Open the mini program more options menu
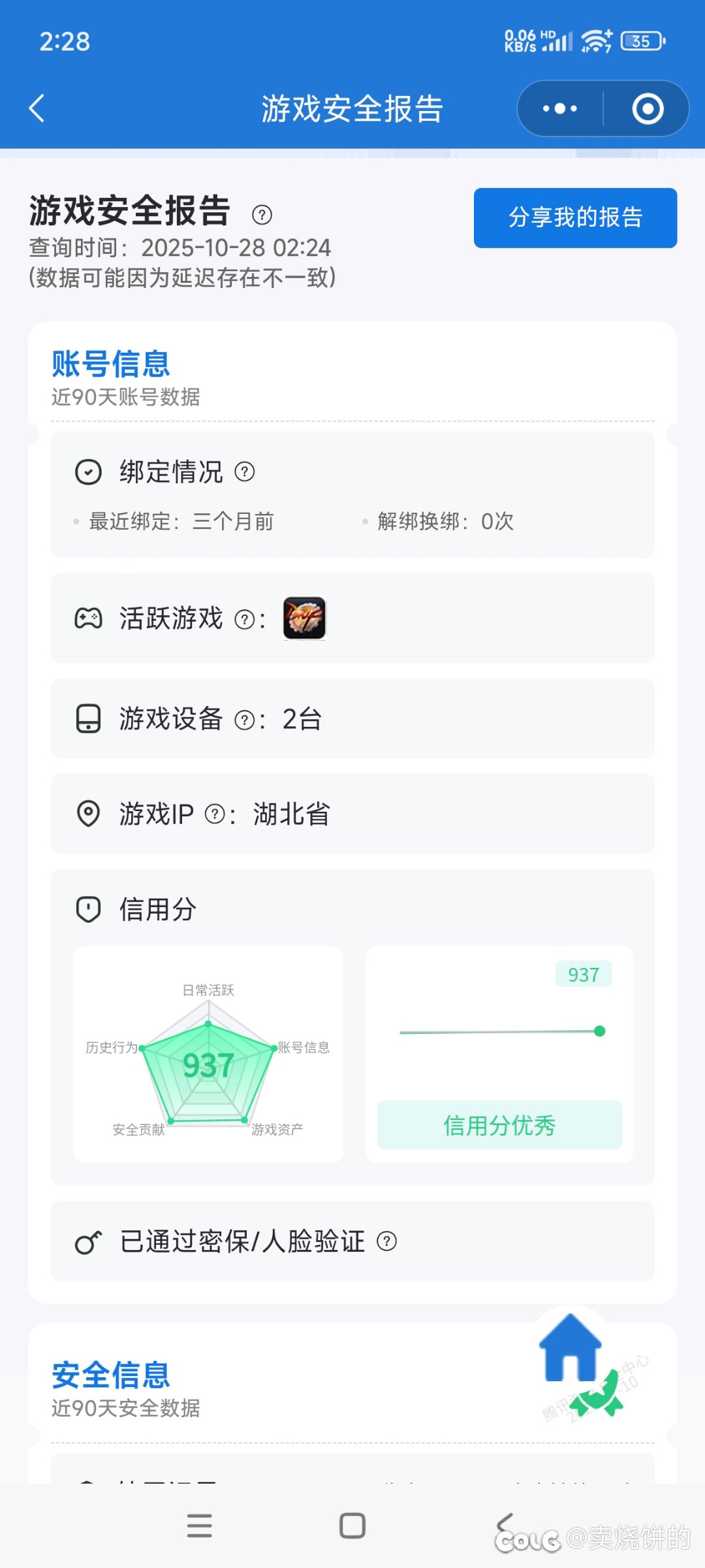The height and width of the screenshot is (1568, 705). point(560,108)
